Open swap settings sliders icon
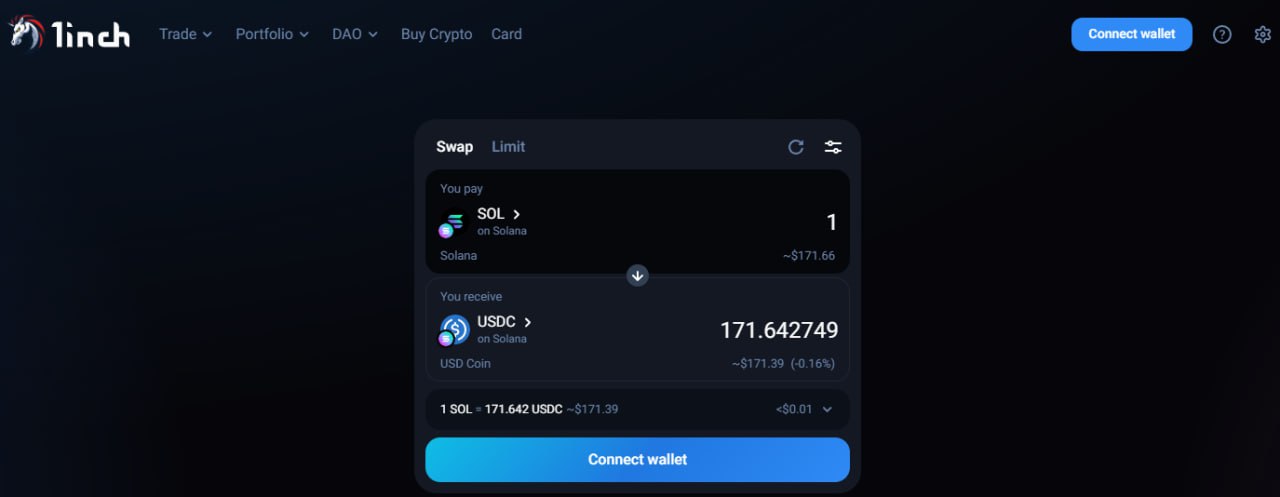1280x497 pixels. pyautogui.click(x=833, y=147)
